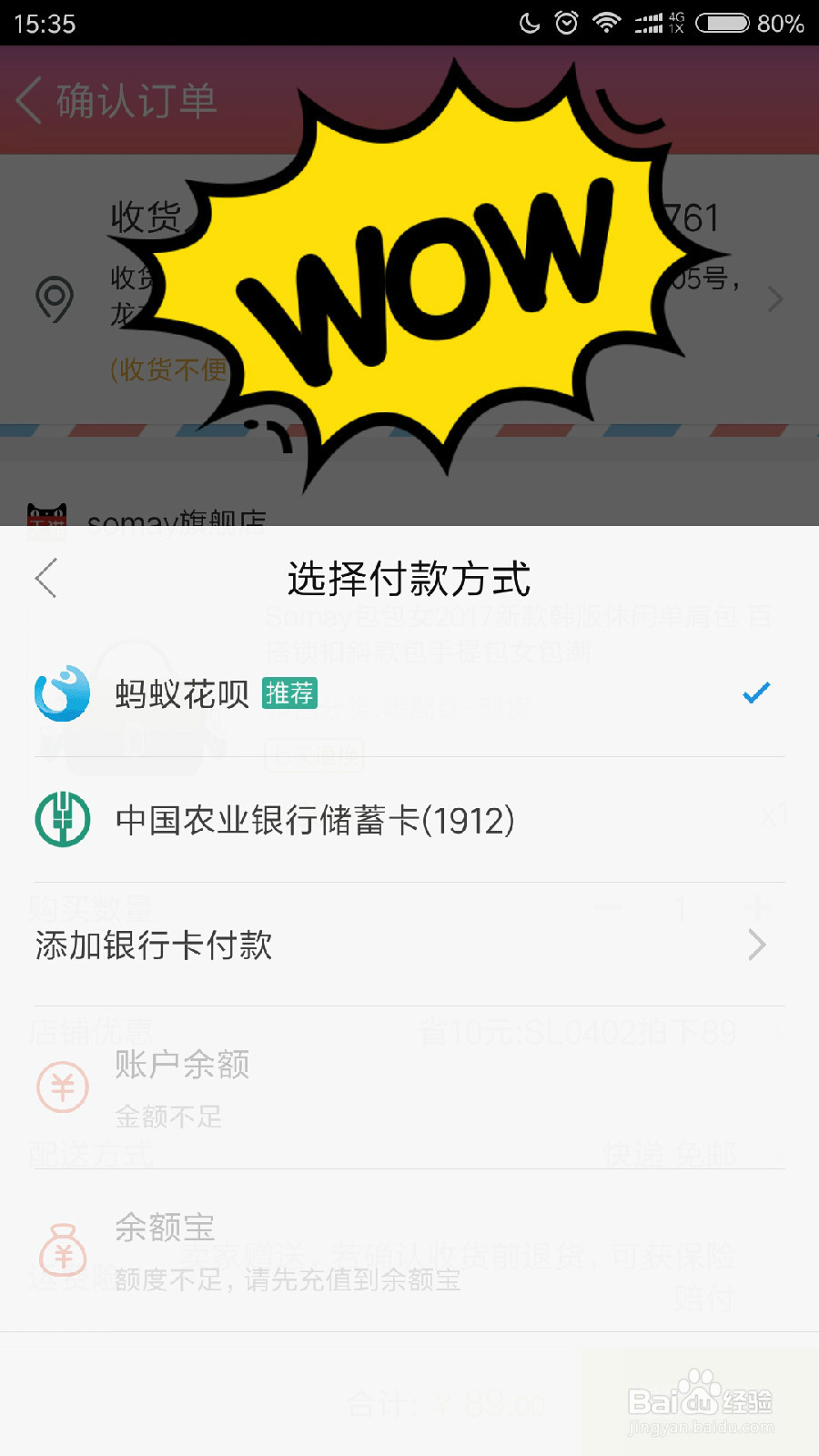The height and width of the screenshot is (1456, 819).
Task: Click the location pin icon beside the address
Action: point(56,299)
